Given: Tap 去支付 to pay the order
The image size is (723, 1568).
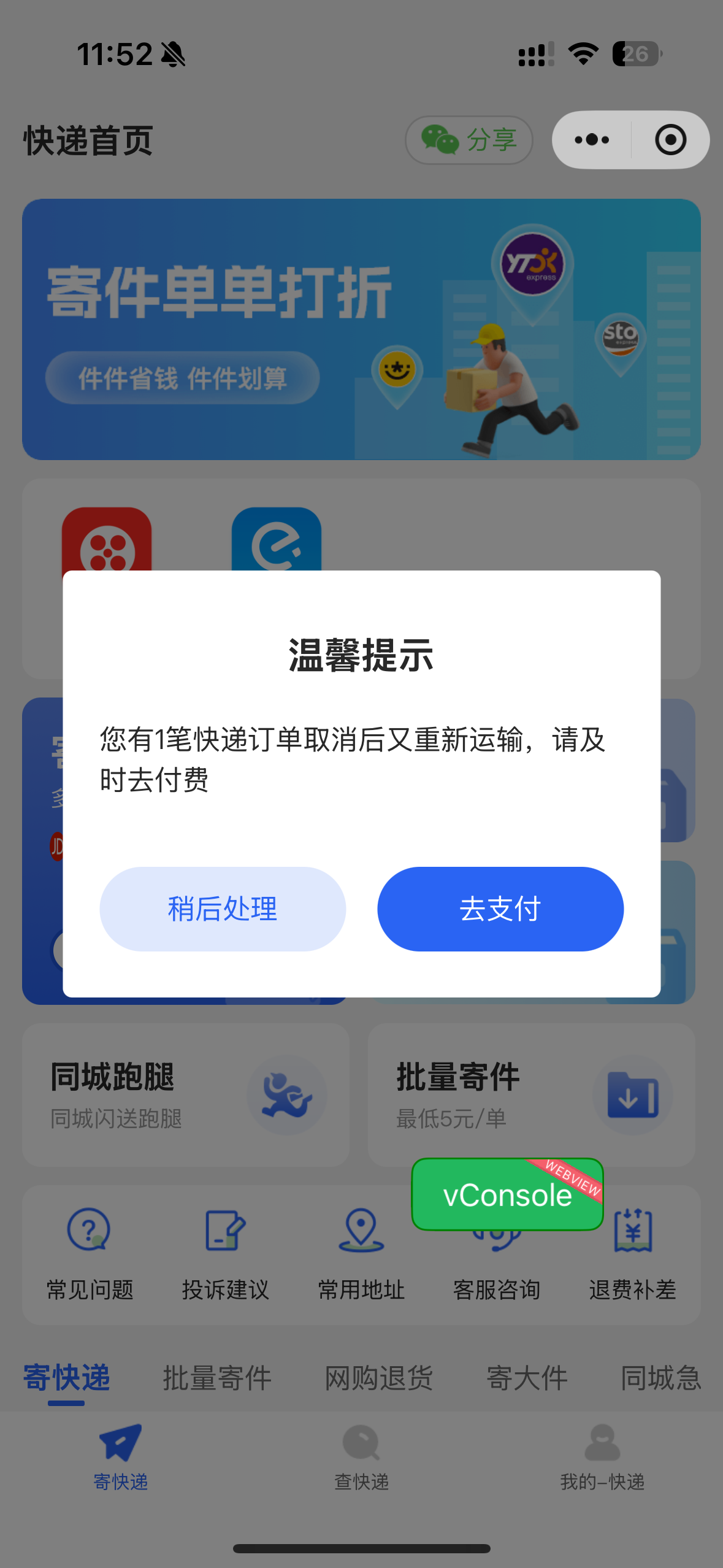Looking at the screenshot, I should (500, 909).
